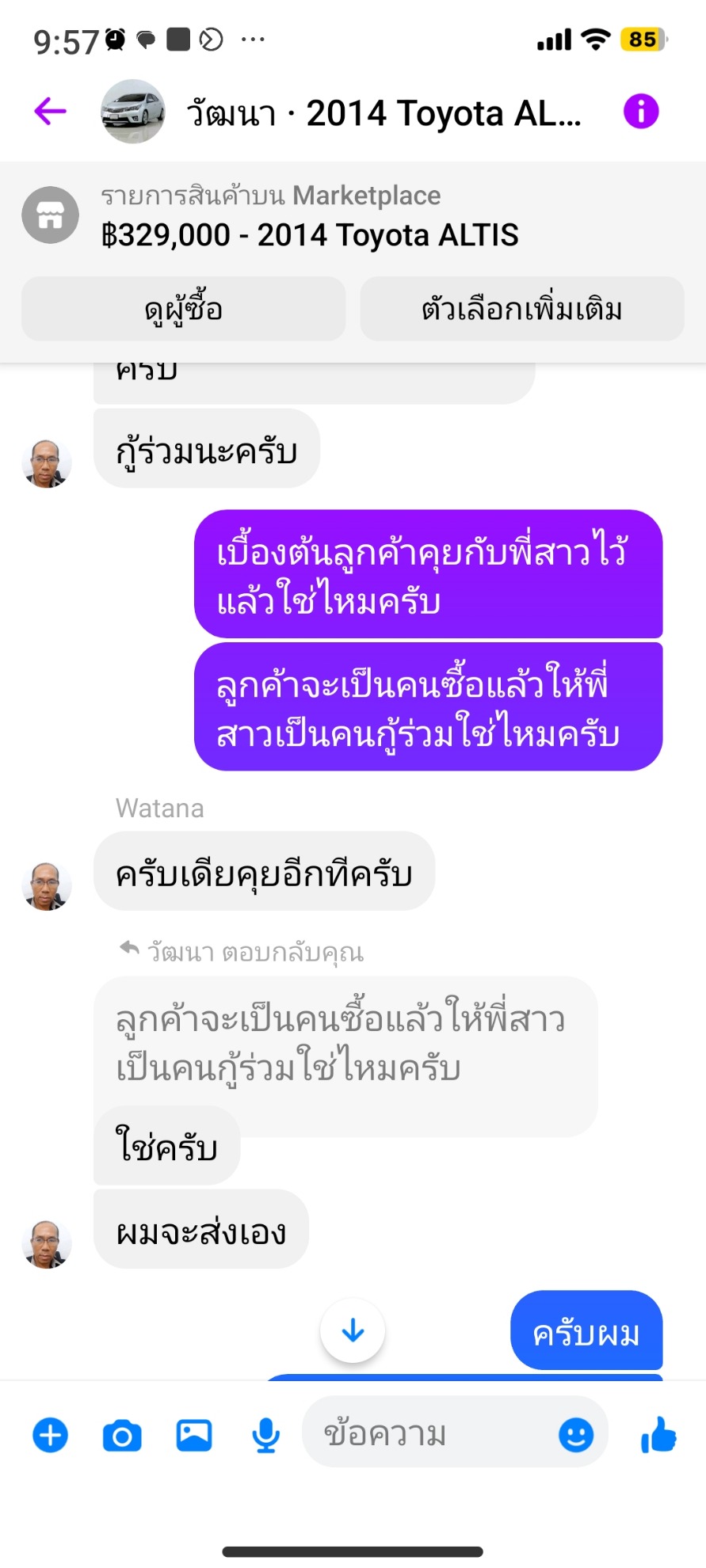Open the emoji picker in message field
The width and height of the screenshot is (706, 1568).
[x=576, y=1435]
